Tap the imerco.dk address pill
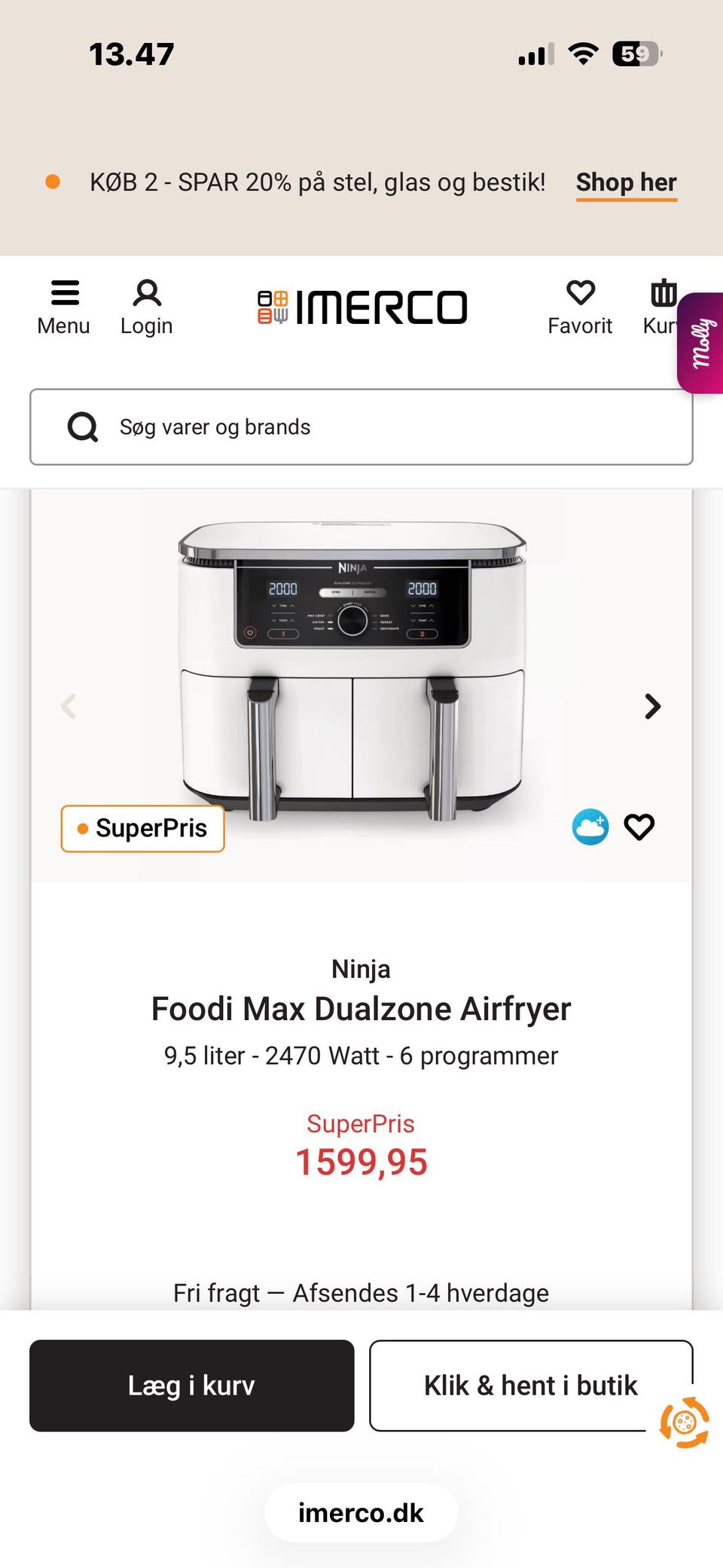The width and height of the screenshot is (723, 1568). (361, 1513)
